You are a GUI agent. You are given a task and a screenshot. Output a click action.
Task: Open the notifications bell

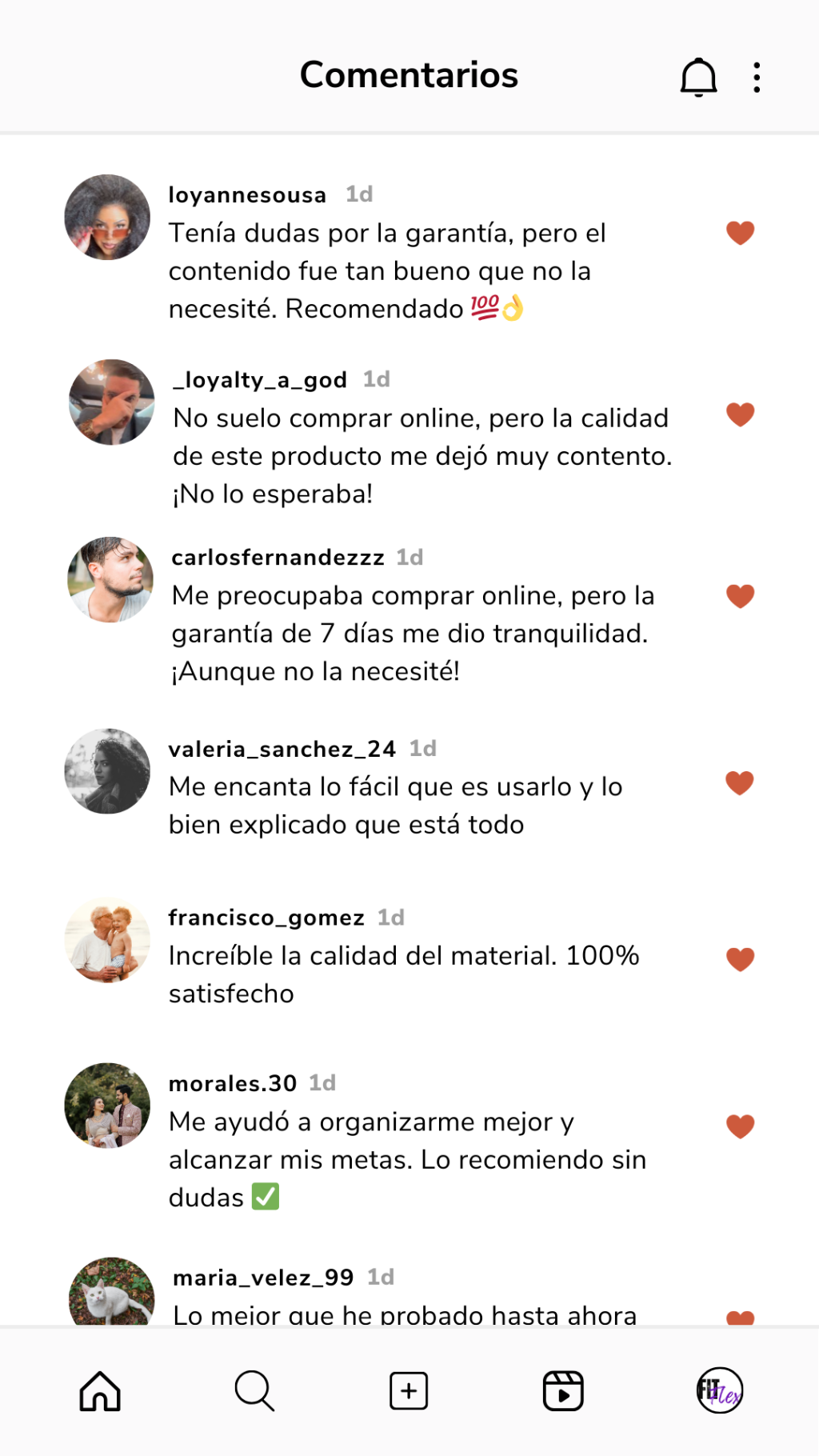pos(698,78)
